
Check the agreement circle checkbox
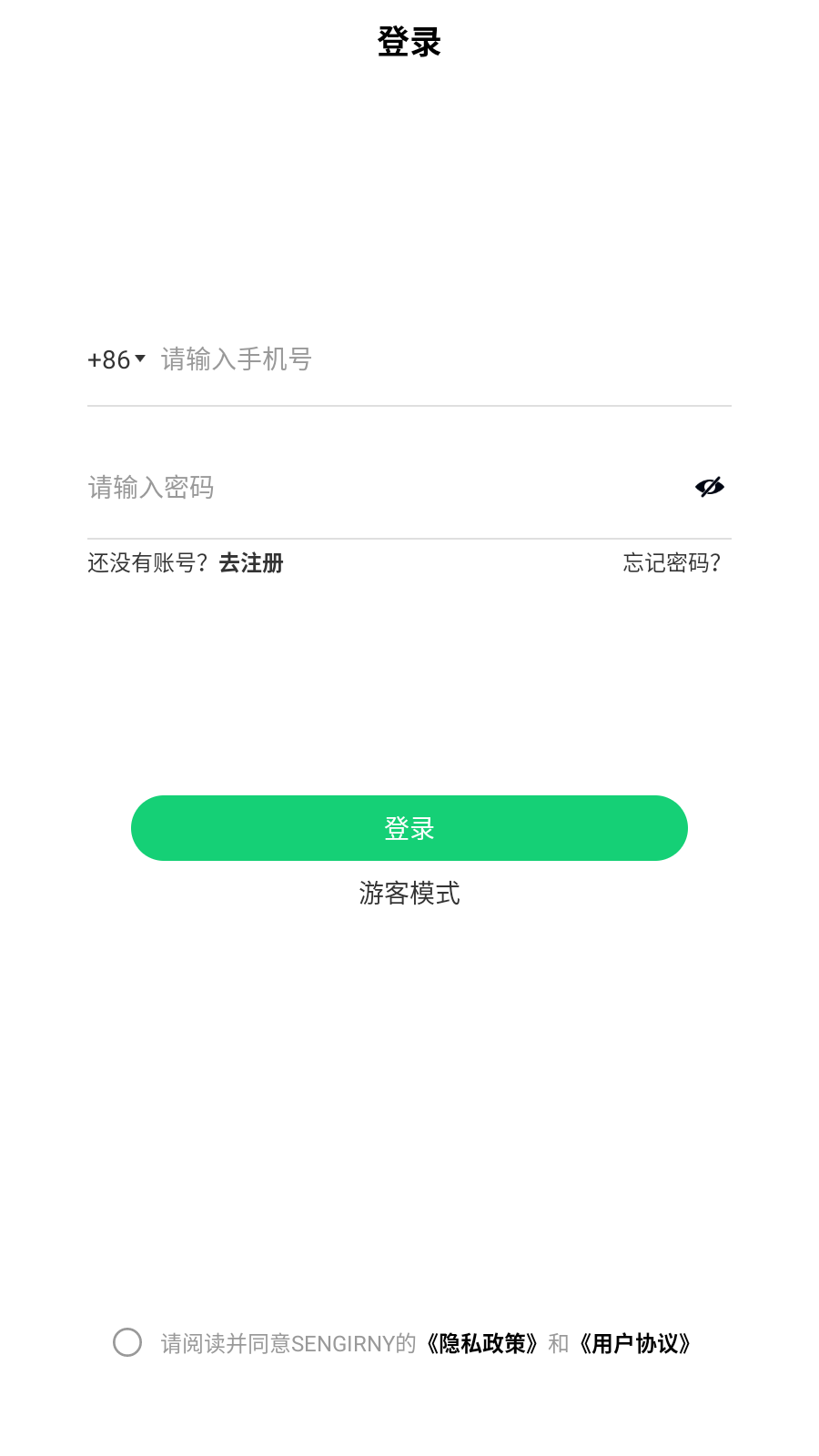click(126, 1342)
